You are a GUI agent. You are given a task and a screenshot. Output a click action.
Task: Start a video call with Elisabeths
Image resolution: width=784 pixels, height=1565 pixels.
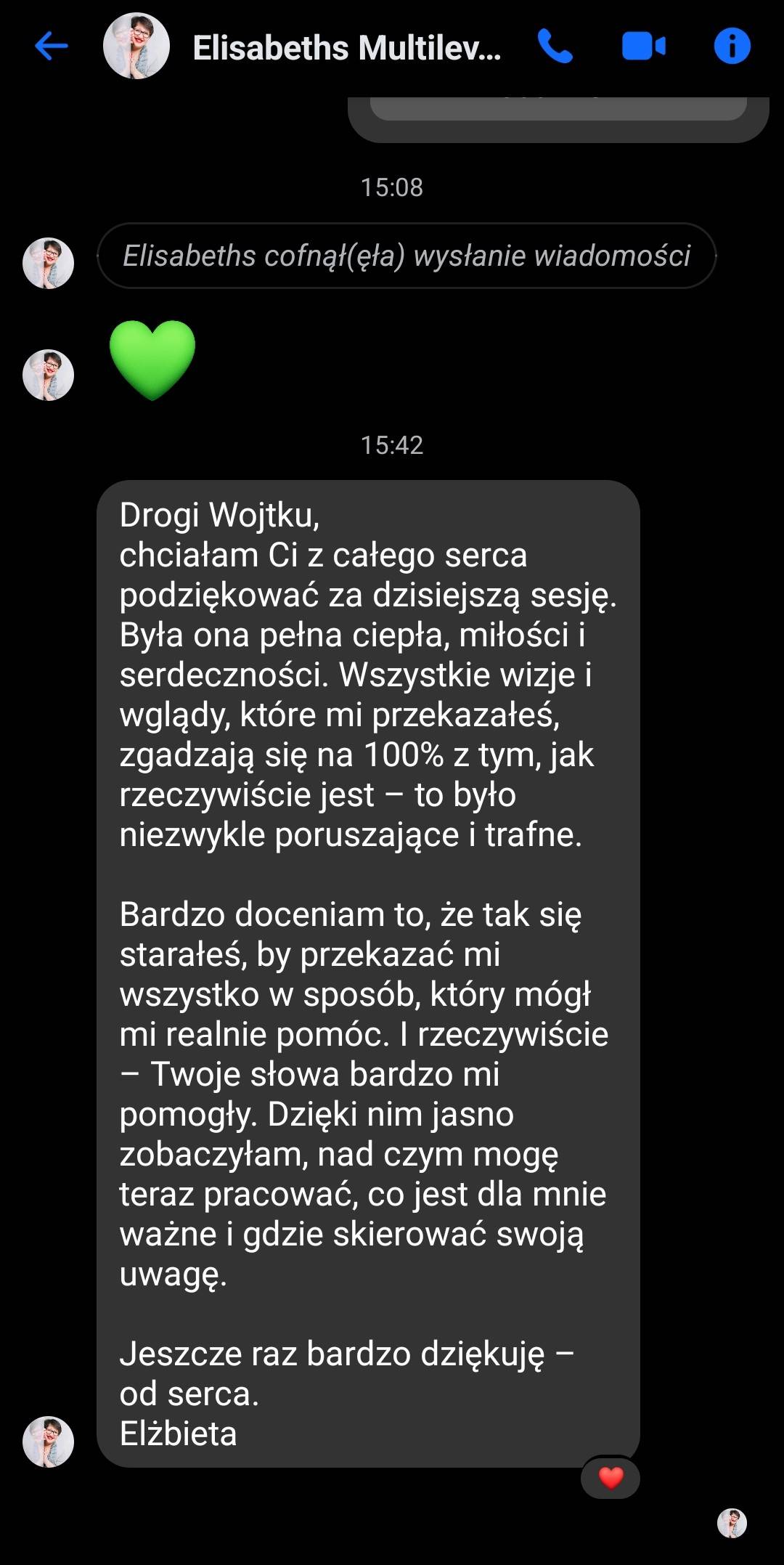coord(644,46)
